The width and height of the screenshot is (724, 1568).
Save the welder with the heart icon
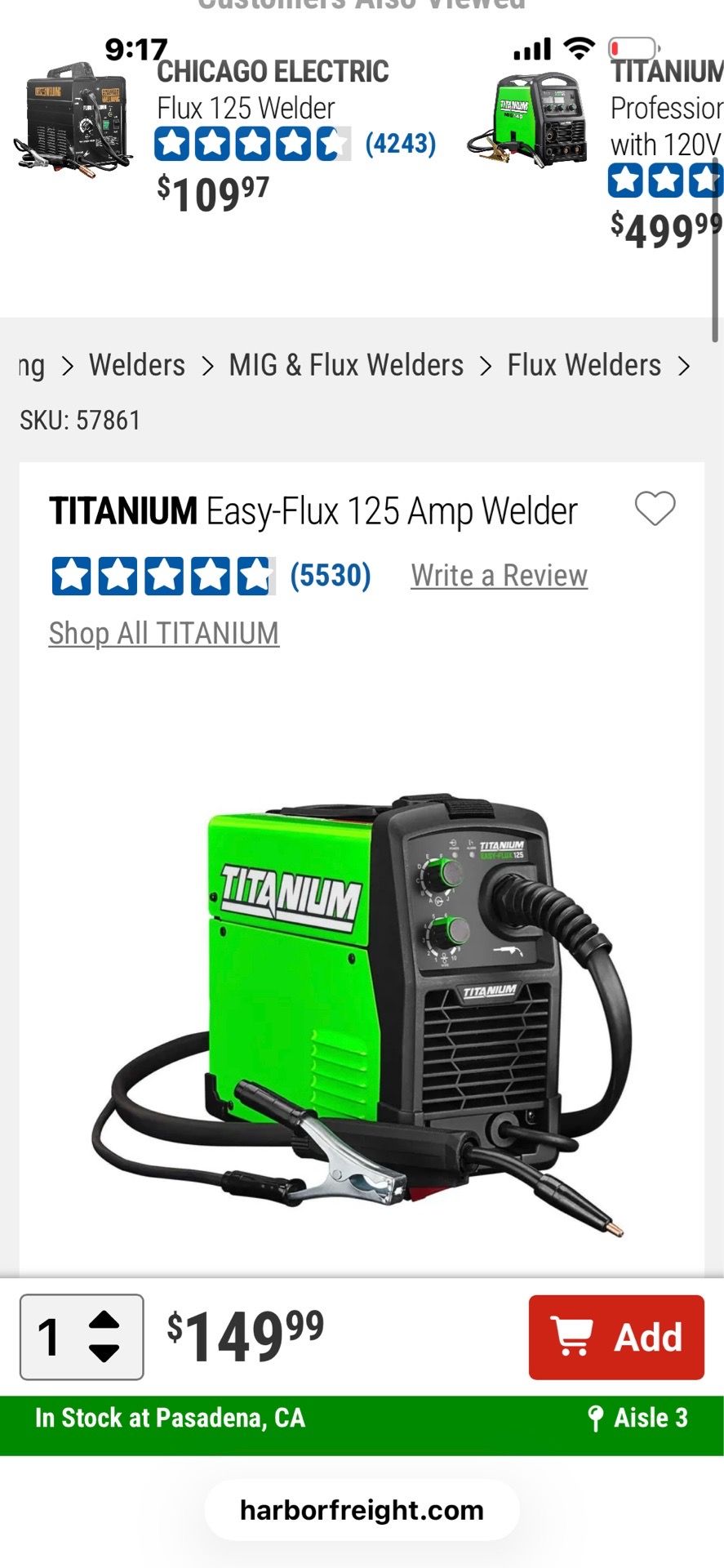[655, 509]
